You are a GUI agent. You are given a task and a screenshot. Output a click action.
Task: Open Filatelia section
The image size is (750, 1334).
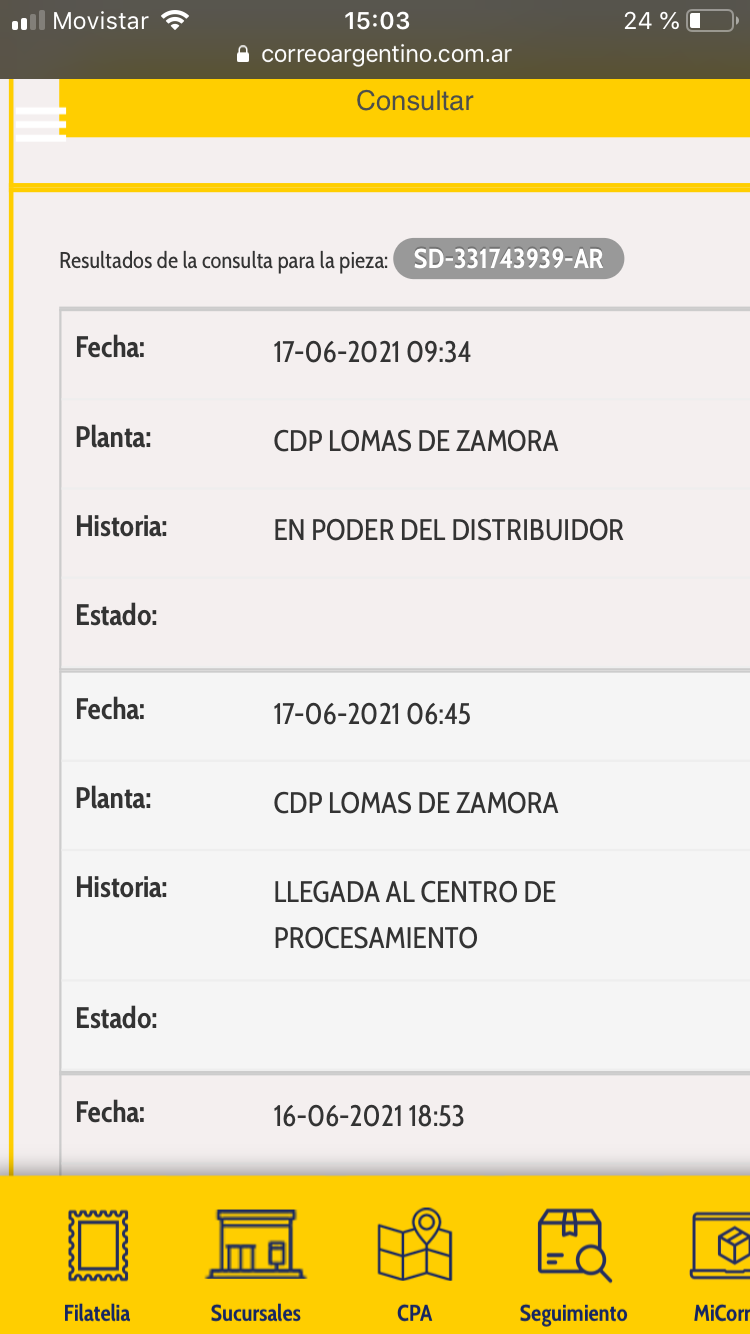click(97, 1264)
